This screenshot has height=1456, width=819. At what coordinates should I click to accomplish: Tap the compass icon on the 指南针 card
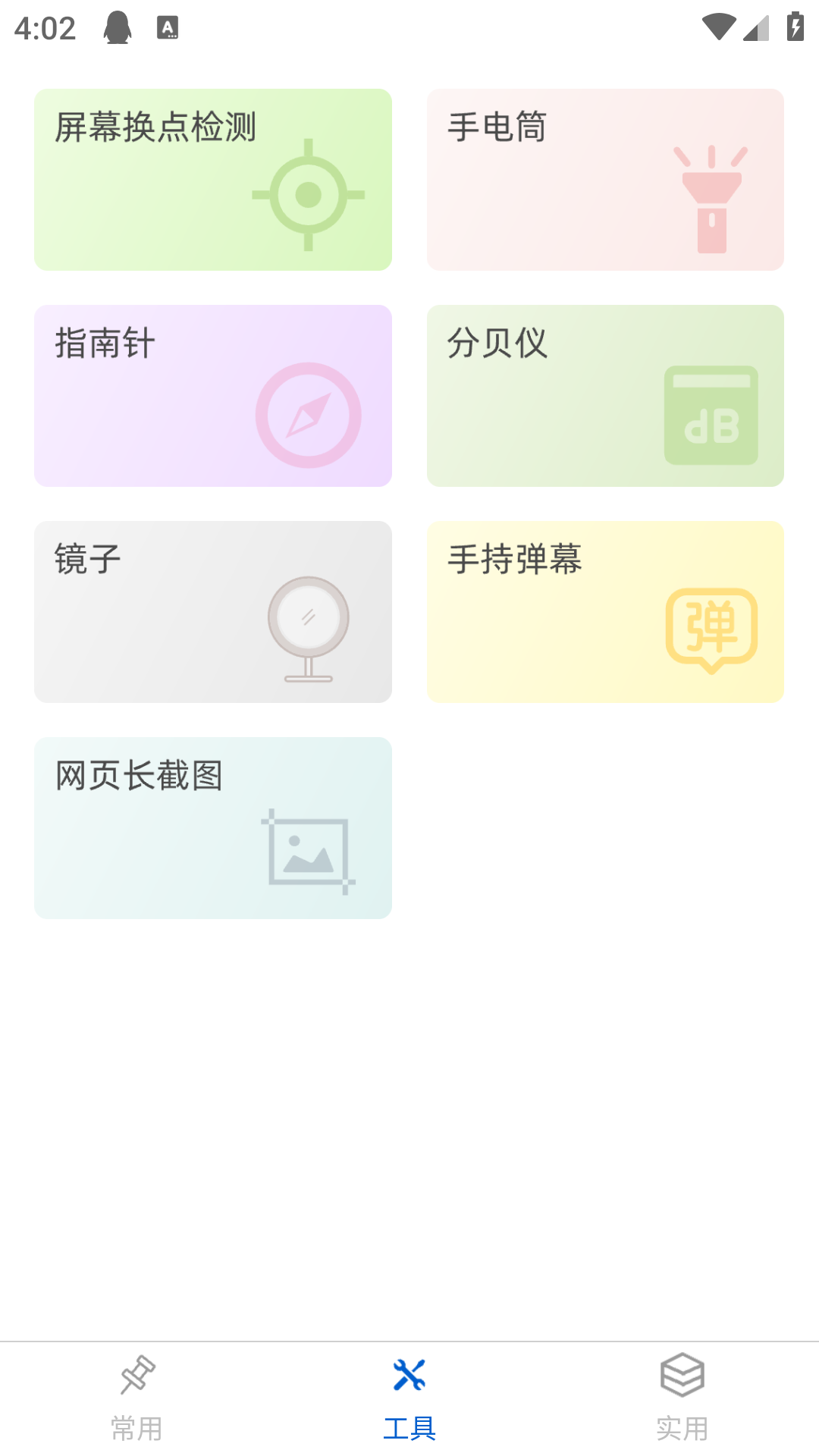click(308, 417)
